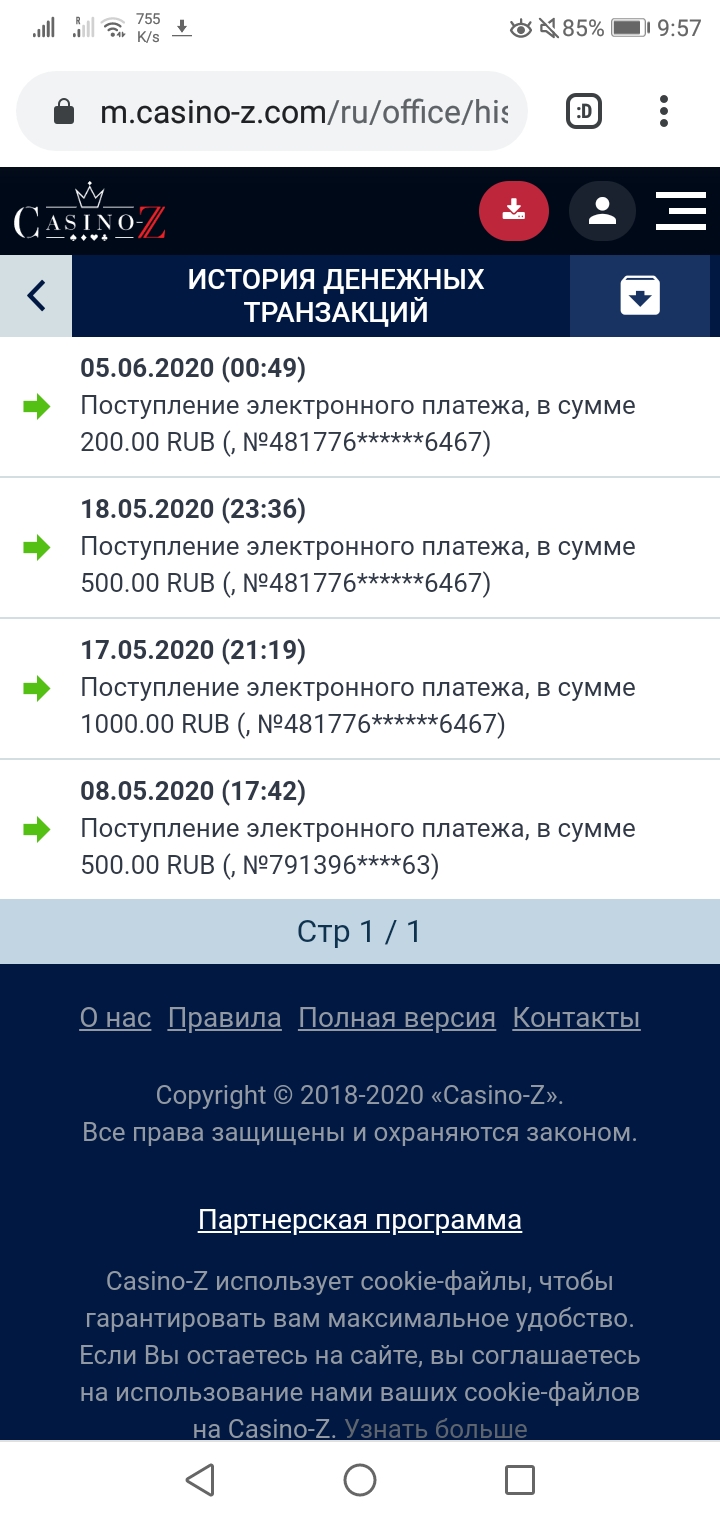Viewport: 720px width, 1520px height.
Task: Open the user profile icon
Action: tap(602, 211)
